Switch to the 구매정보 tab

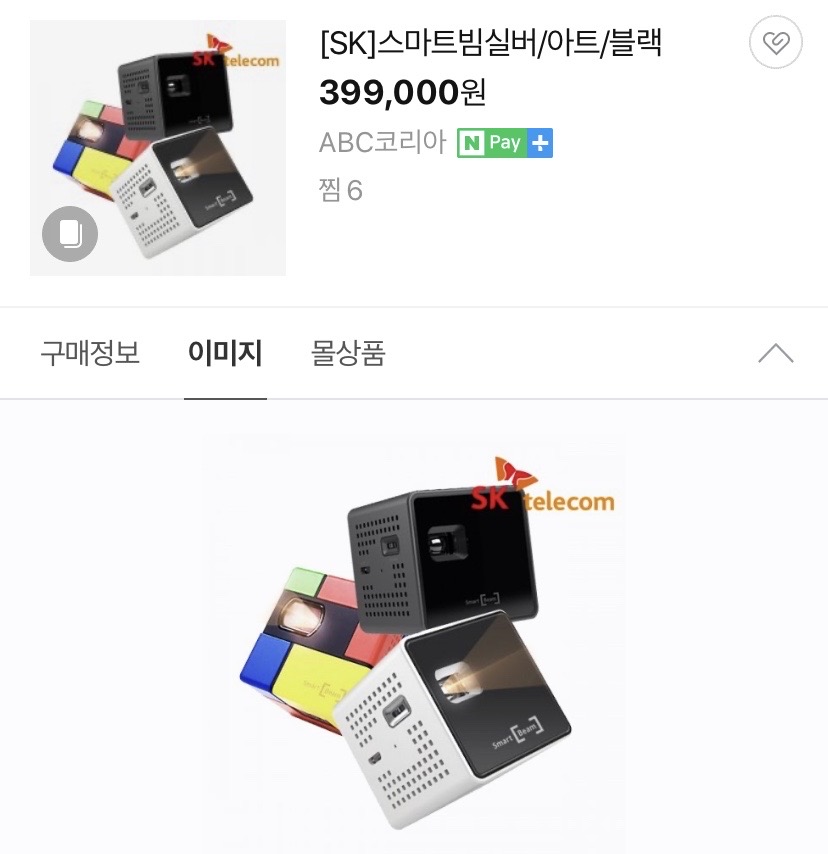90,354
